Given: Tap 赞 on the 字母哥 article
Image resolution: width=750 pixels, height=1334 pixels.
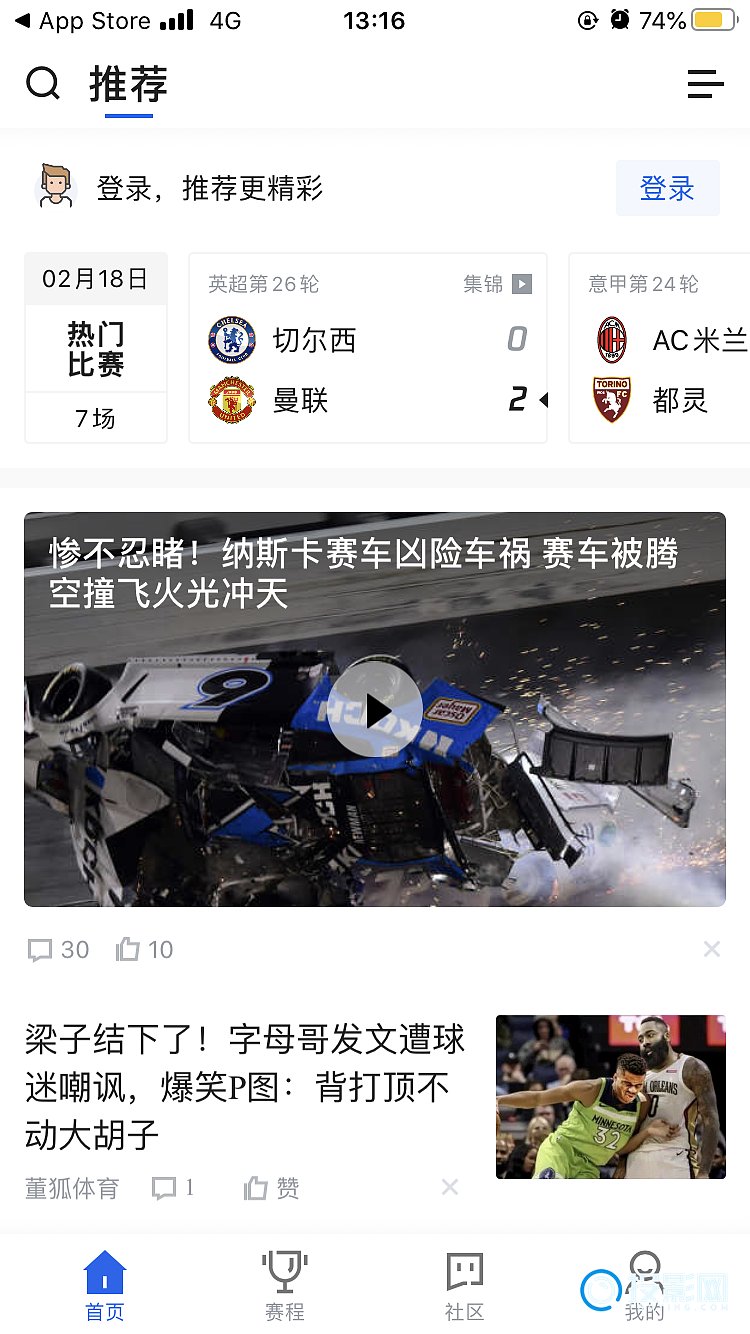Looking at the screenshot, I should (271, 1188).
